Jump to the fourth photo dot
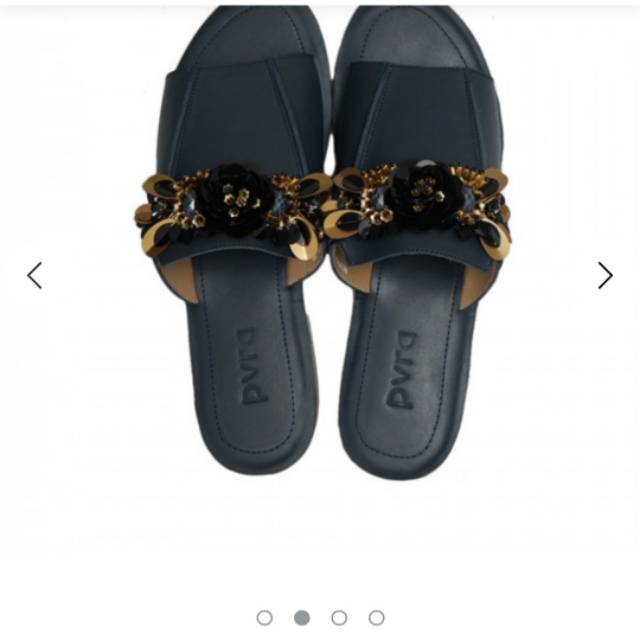640x640 pixels. tap(376, 618)
